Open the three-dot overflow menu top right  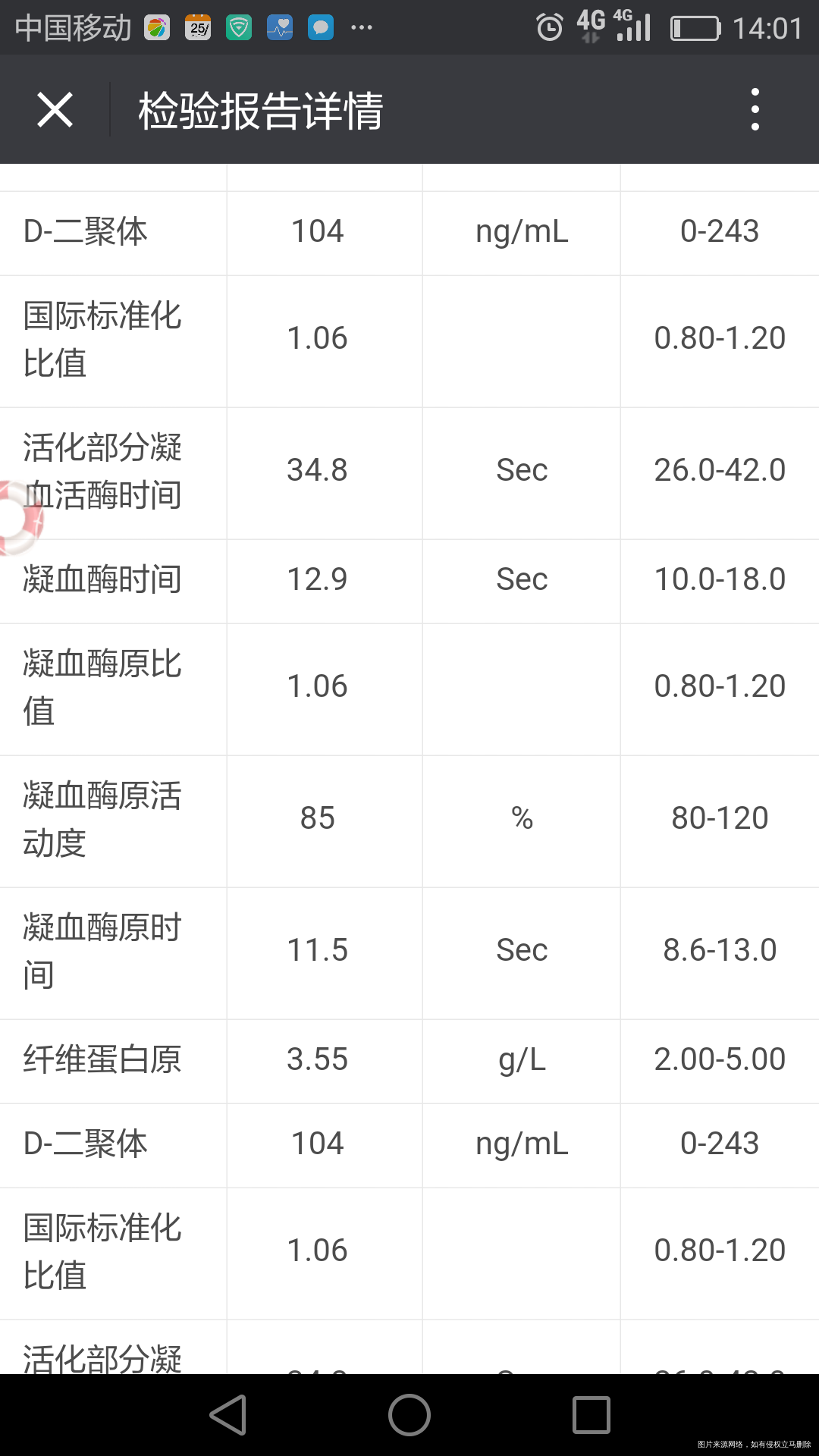(755, 108)
